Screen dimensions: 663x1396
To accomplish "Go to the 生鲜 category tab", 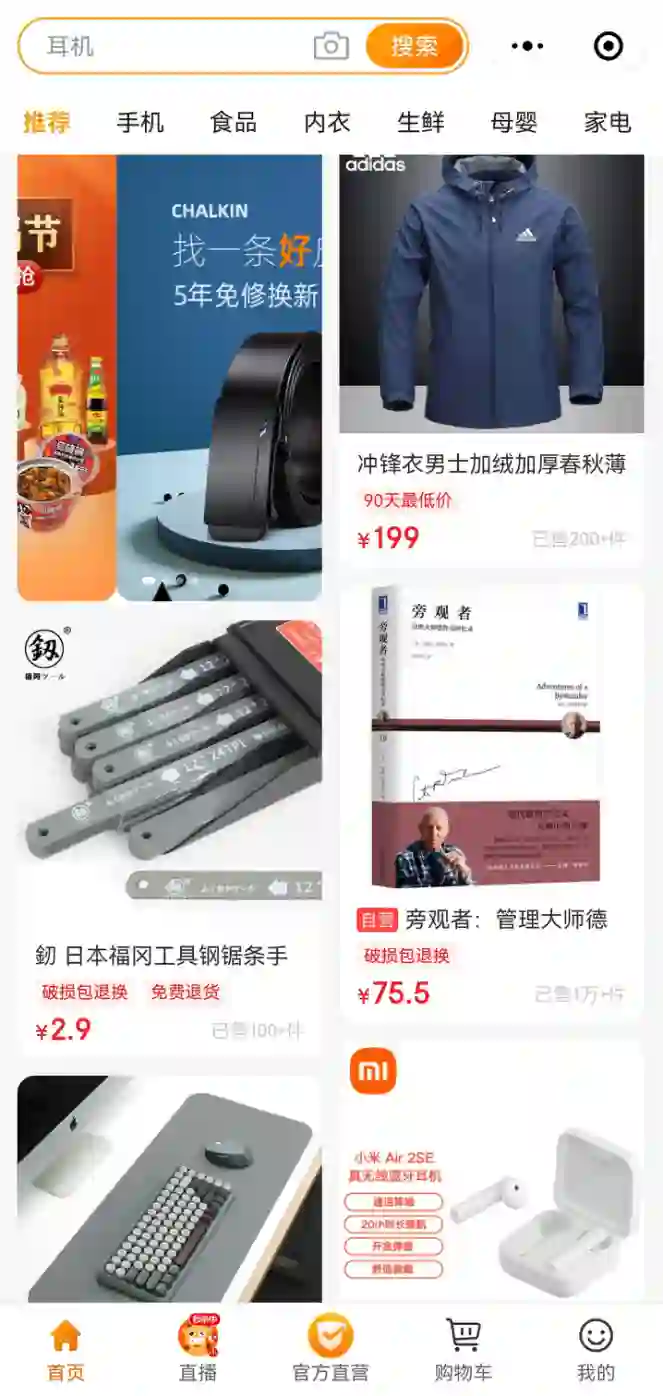I will point(420,123).
